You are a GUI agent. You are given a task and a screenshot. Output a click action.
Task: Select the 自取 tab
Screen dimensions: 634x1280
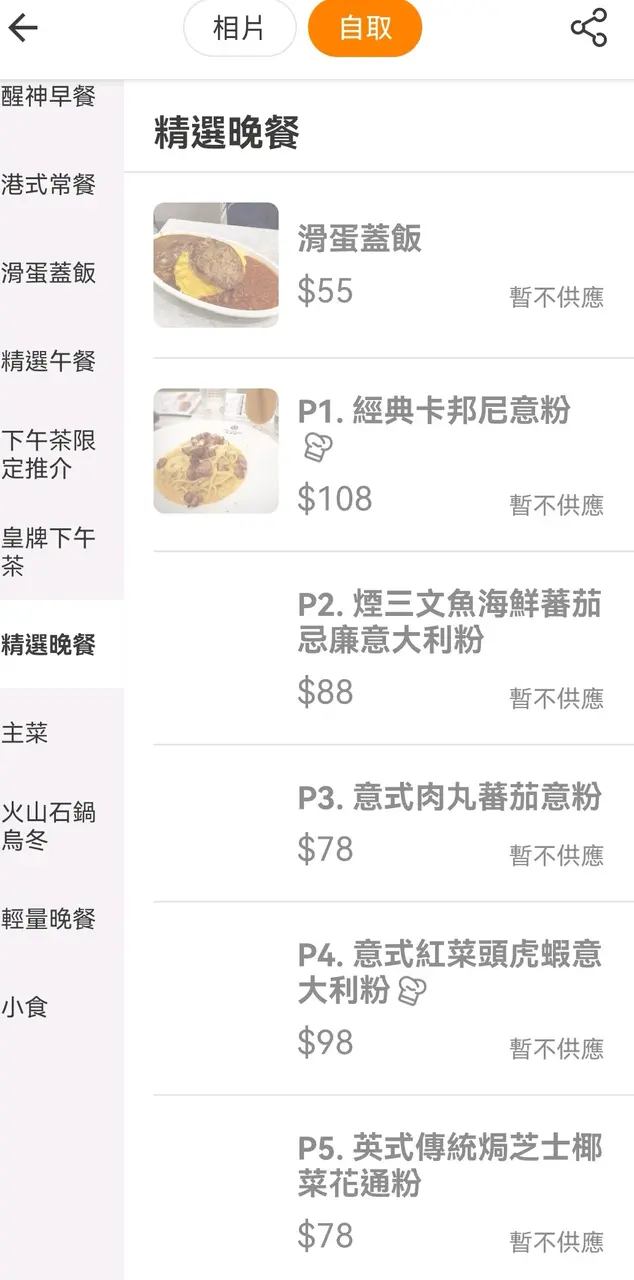pos(365,28)
